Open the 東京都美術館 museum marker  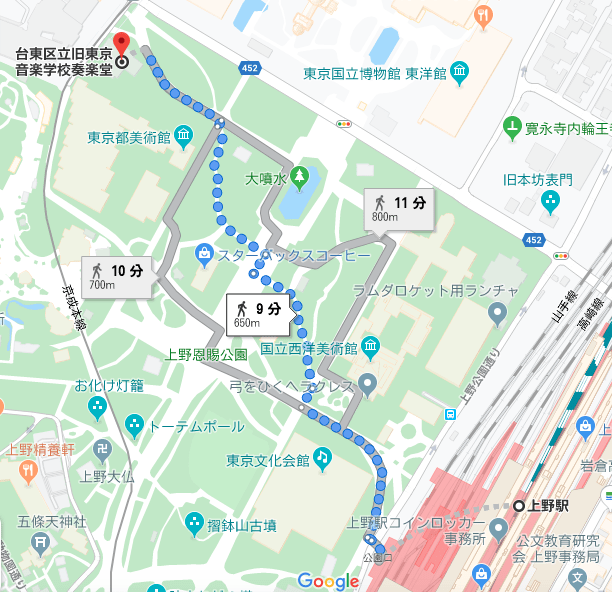[x=183, y=135]
